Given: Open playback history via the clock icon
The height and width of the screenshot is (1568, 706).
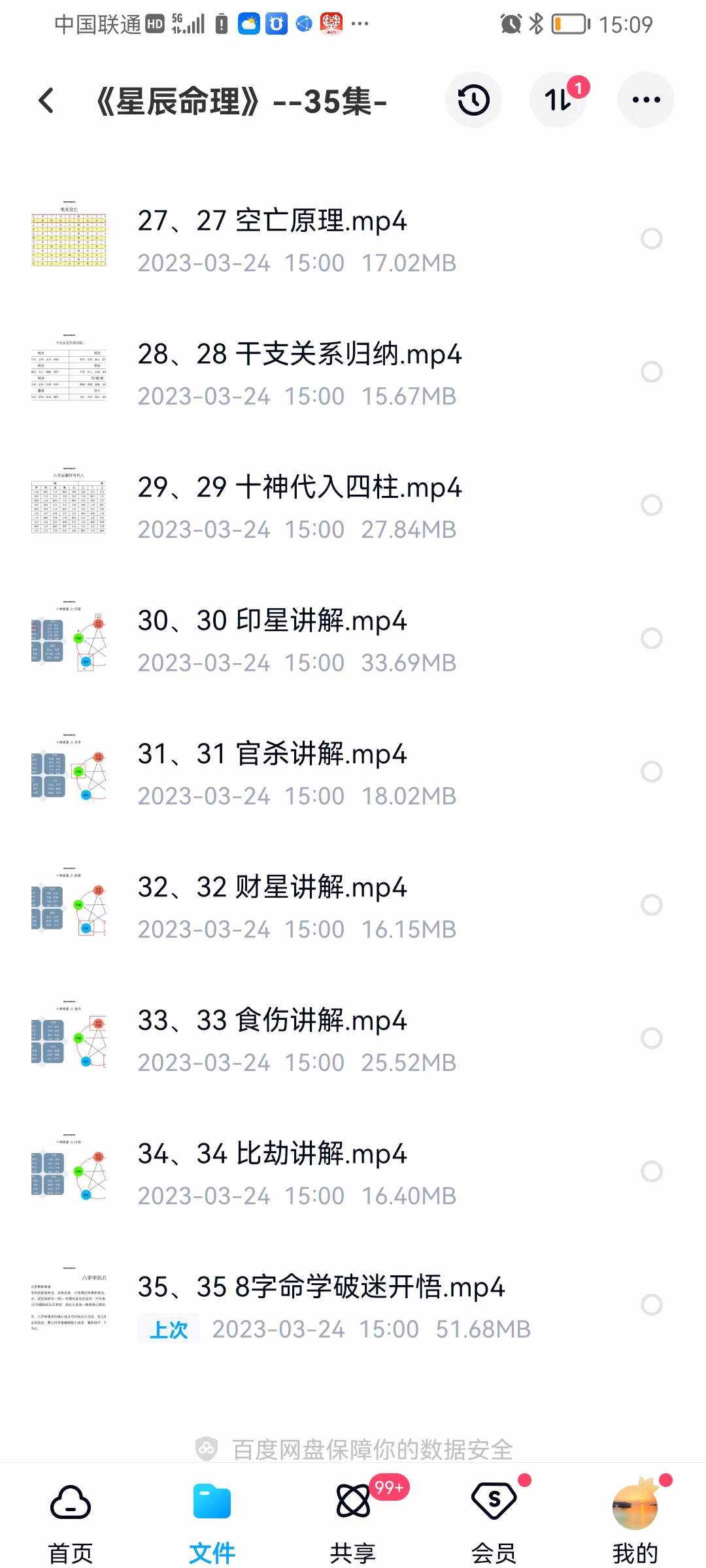Looking at the screenshot, I should 473,99.
